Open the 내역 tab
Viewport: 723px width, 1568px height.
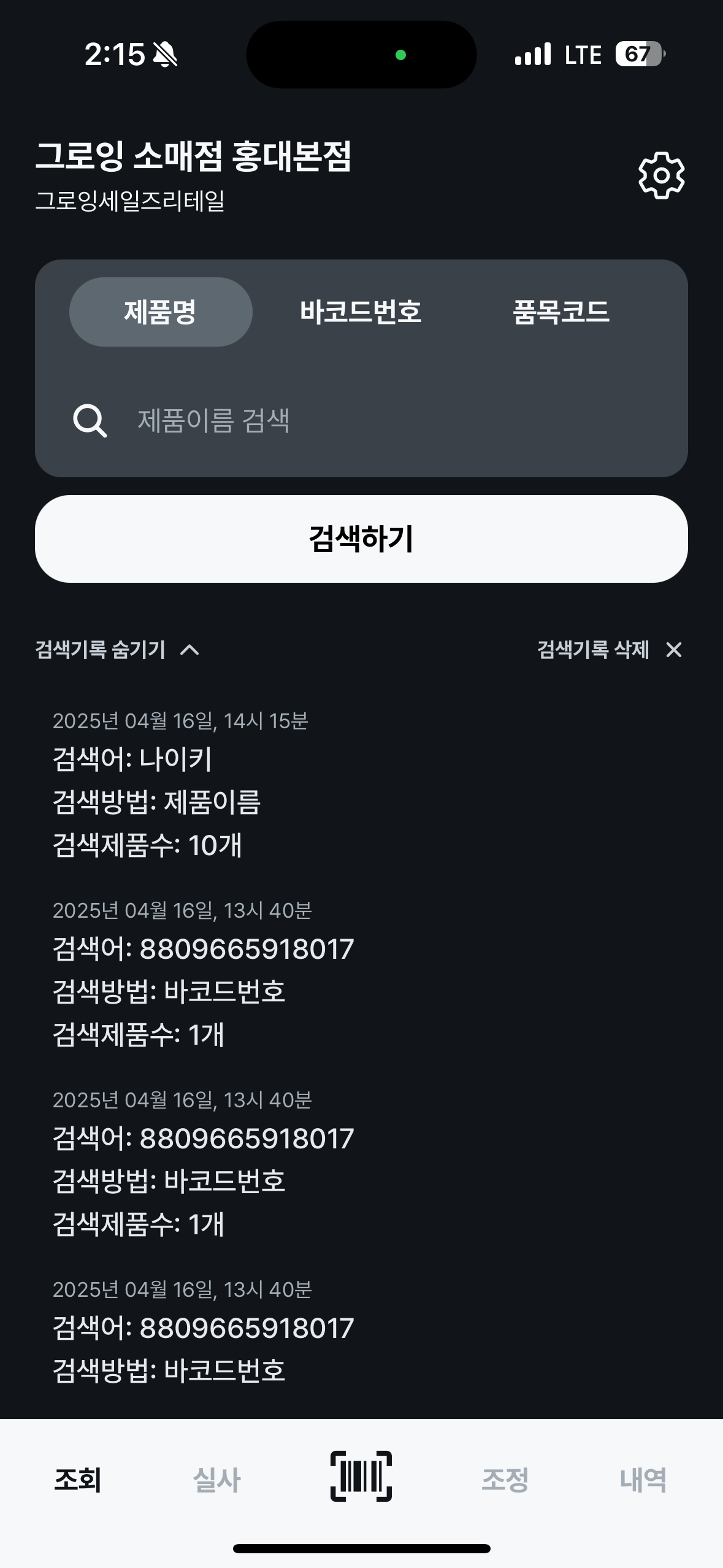point(643,1480)
